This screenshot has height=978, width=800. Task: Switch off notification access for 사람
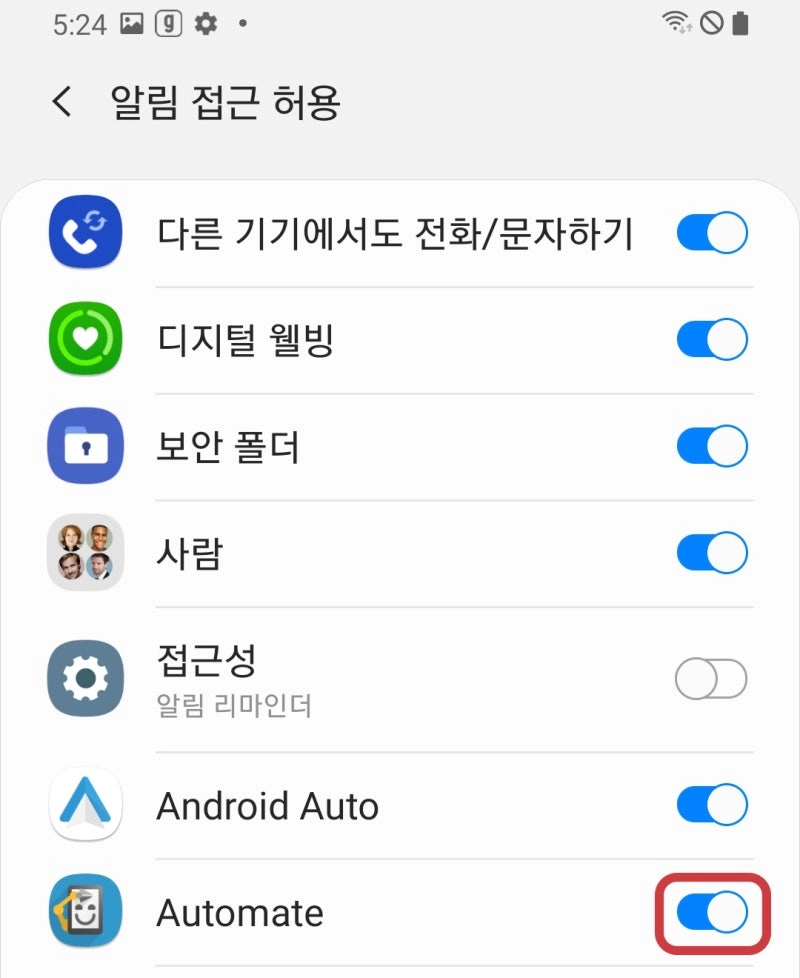tap(712, 552)
